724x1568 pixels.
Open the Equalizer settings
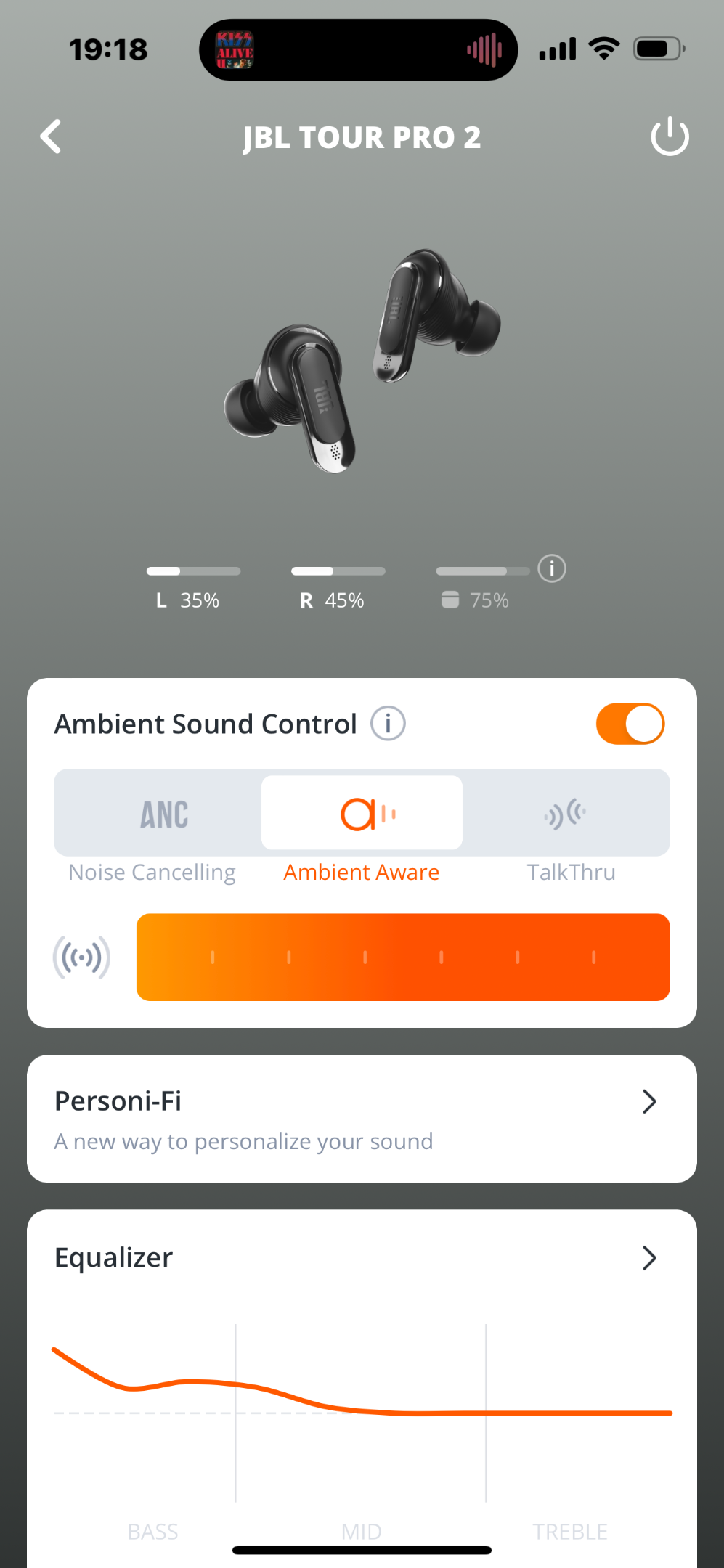pyautogui.click(x=362, y=1258)
